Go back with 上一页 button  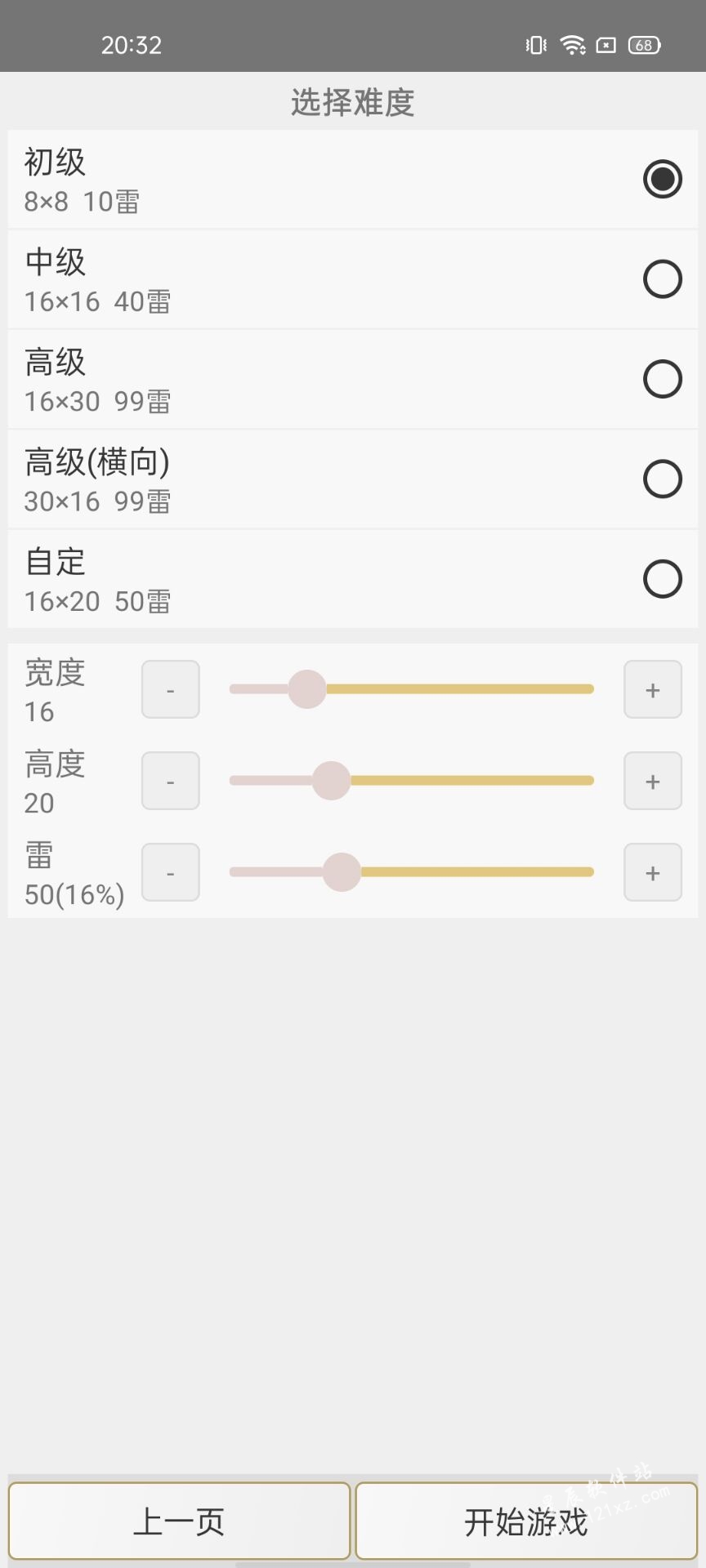[180, 1521]
